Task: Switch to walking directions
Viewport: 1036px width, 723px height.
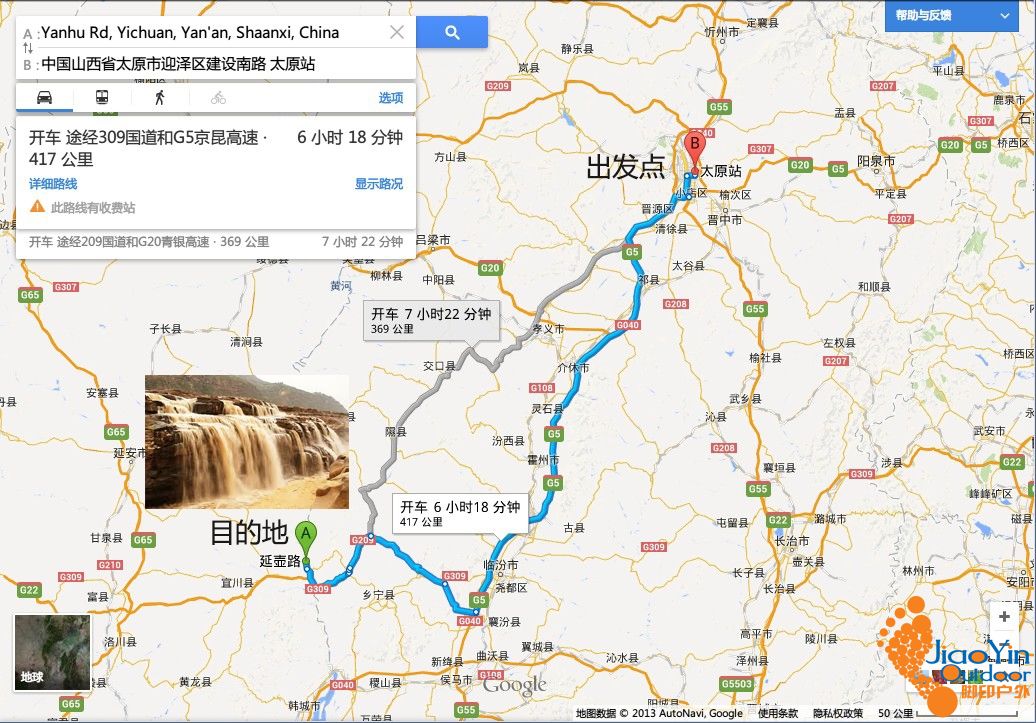Action: tap(160, 97)
